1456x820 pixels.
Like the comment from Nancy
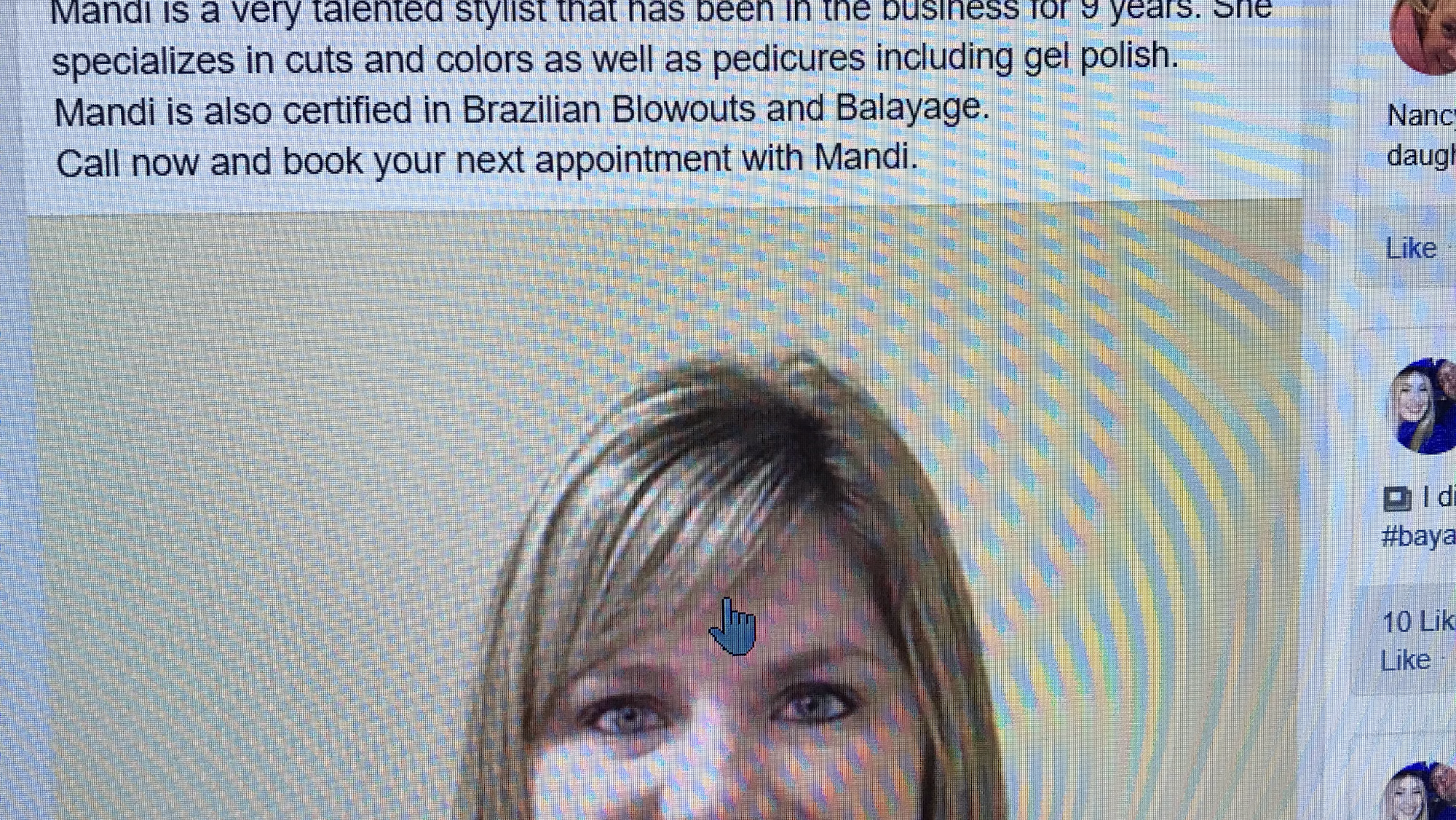click(1410, 249)
